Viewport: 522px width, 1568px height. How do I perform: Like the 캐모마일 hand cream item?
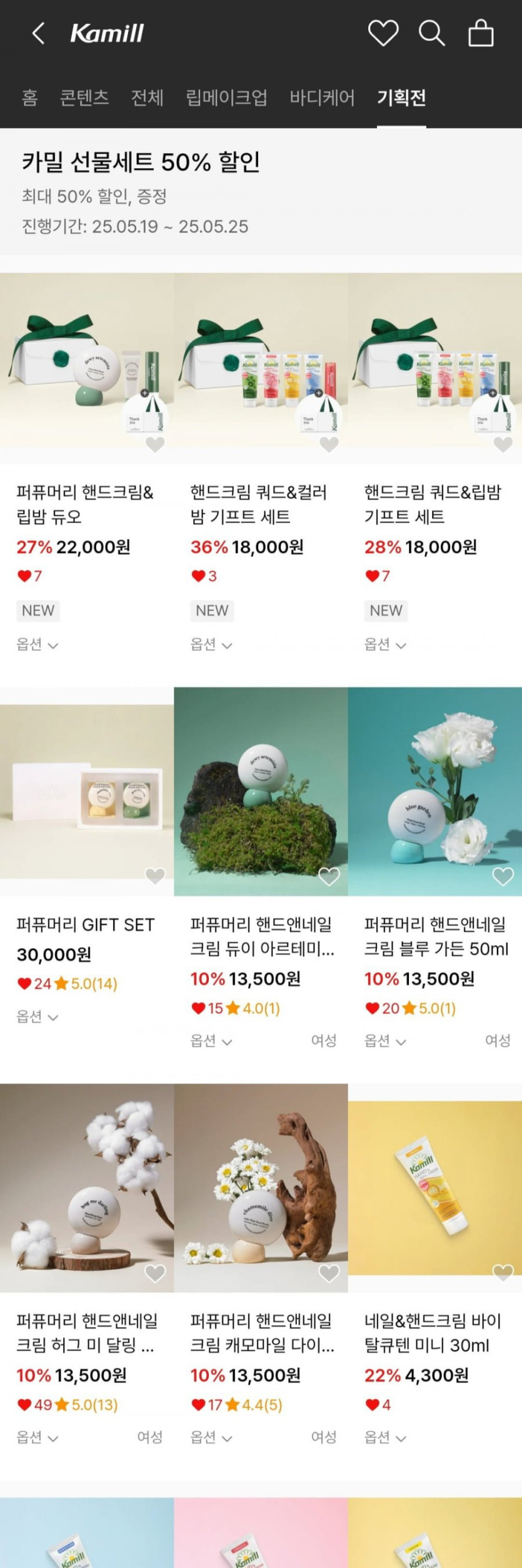[329, 1272]
